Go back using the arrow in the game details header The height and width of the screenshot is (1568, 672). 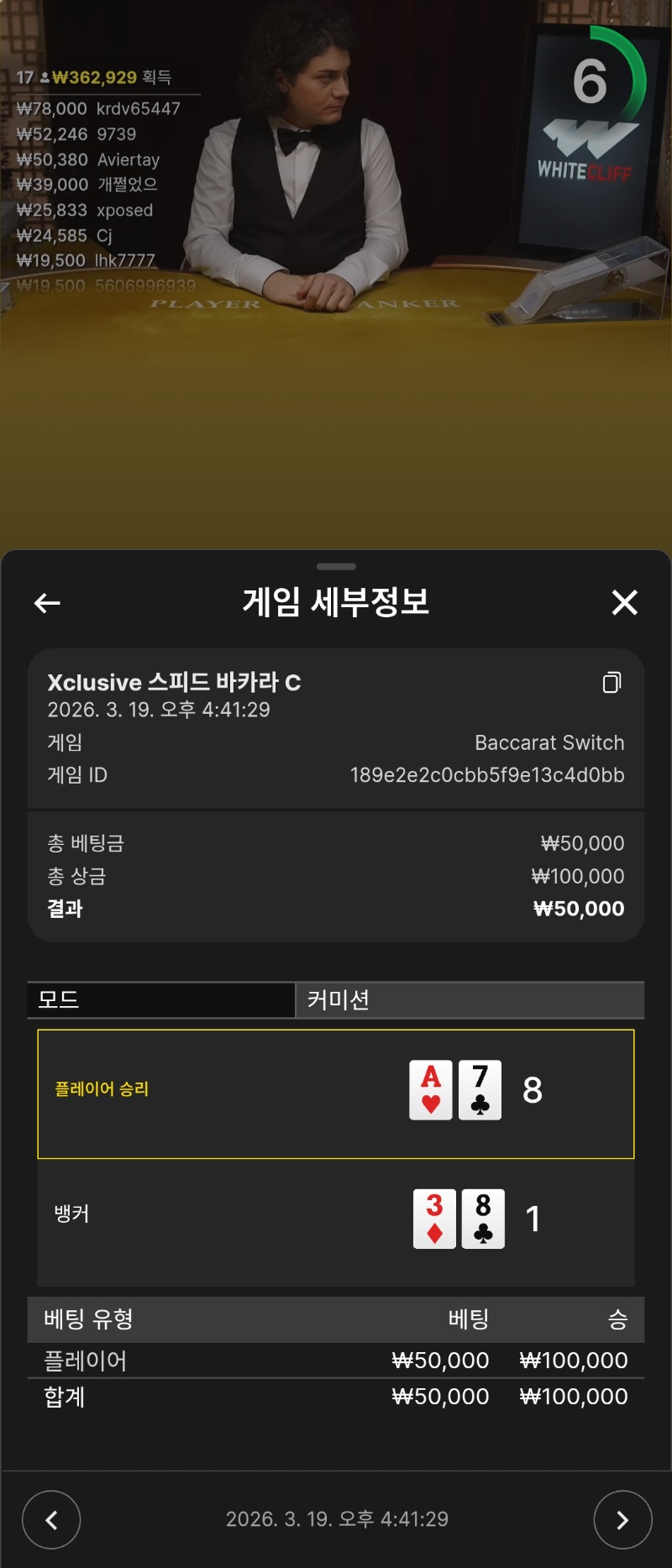click(47, 602)
